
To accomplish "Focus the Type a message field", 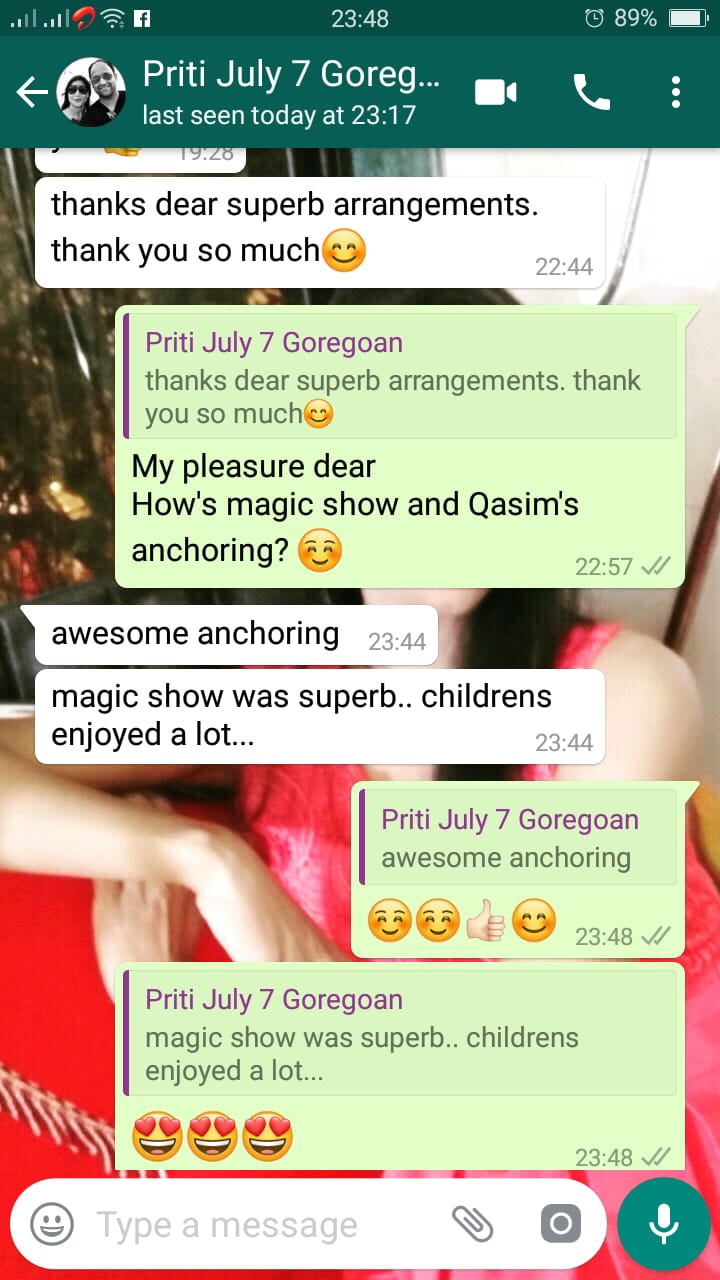I will pos(260,1225).
